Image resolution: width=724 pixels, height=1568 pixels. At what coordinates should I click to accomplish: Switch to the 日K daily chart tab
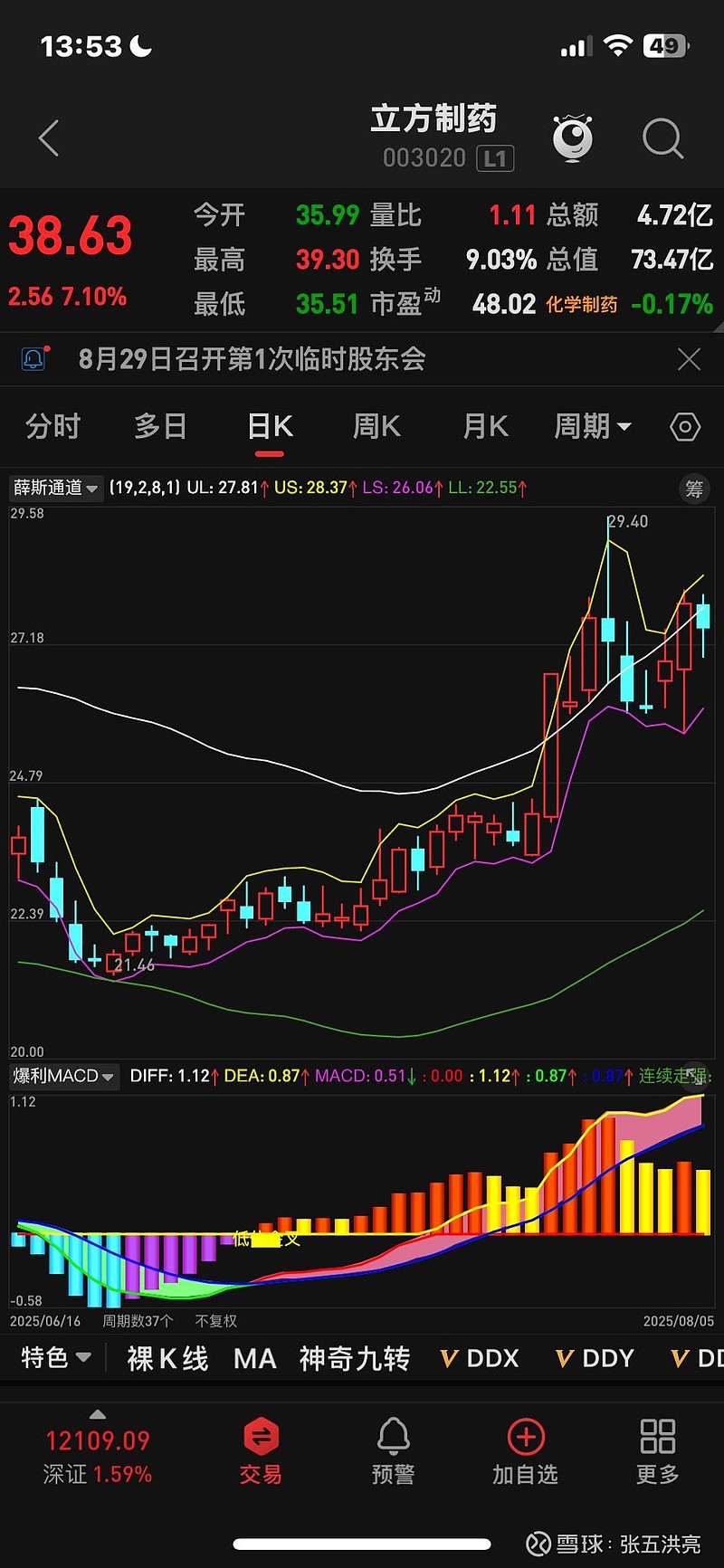pos(268,425)
